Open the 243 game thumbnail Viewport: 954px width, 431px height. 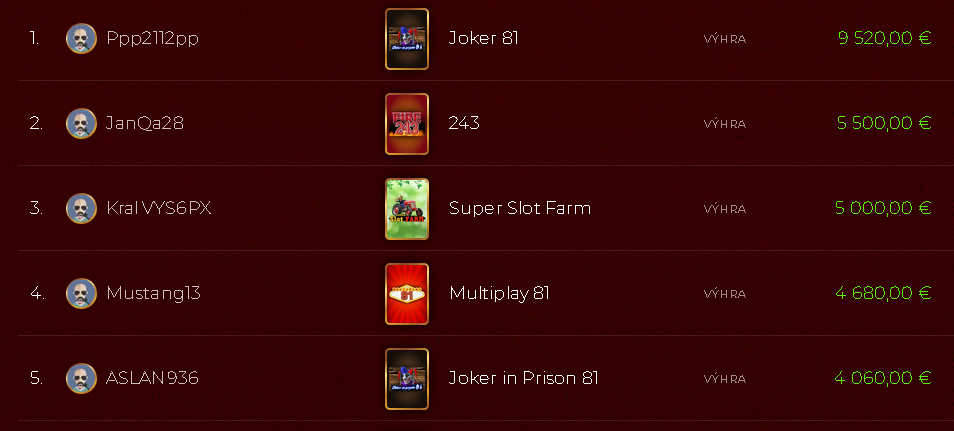407,124
